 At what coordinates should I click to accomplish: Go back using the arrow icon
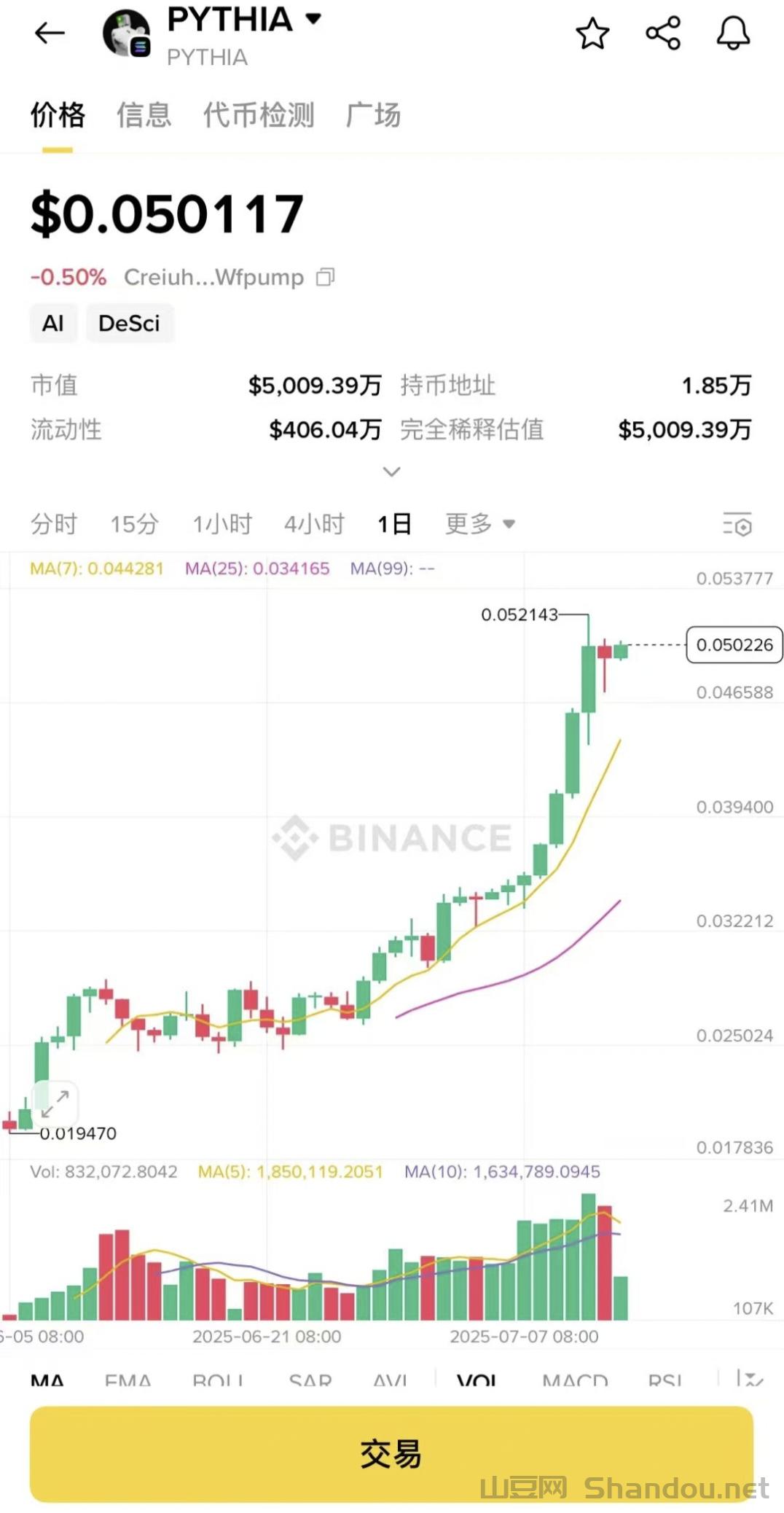[x=50, y=33]
